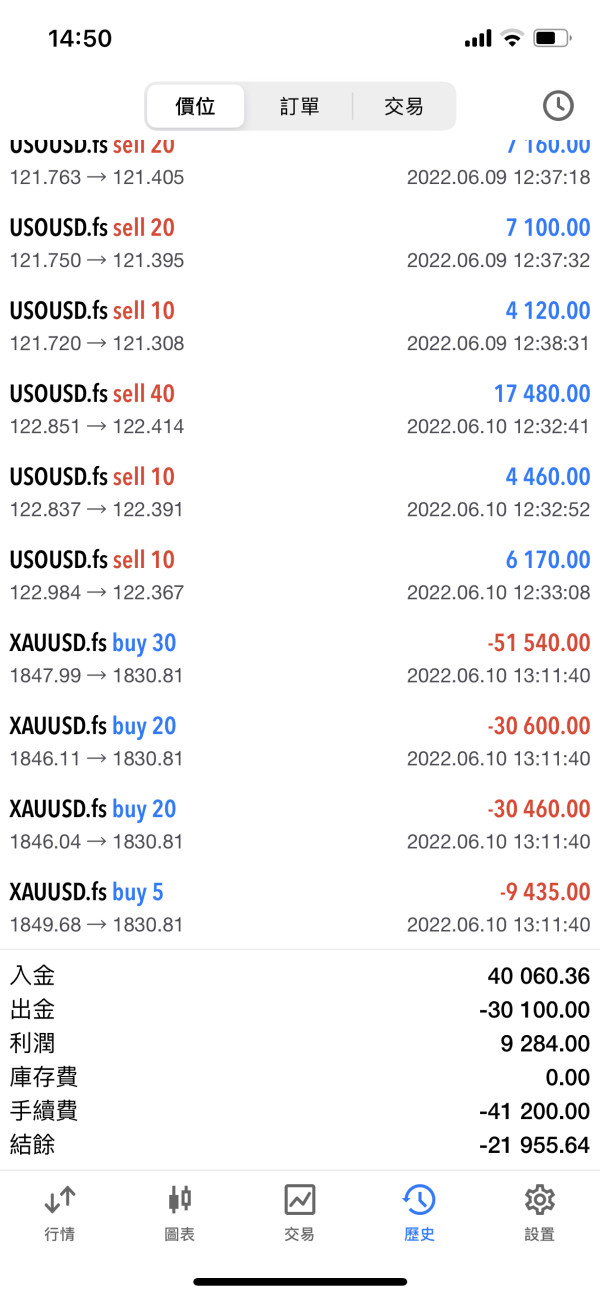Tap the 歷史 tab

(x=419, y=1212)
